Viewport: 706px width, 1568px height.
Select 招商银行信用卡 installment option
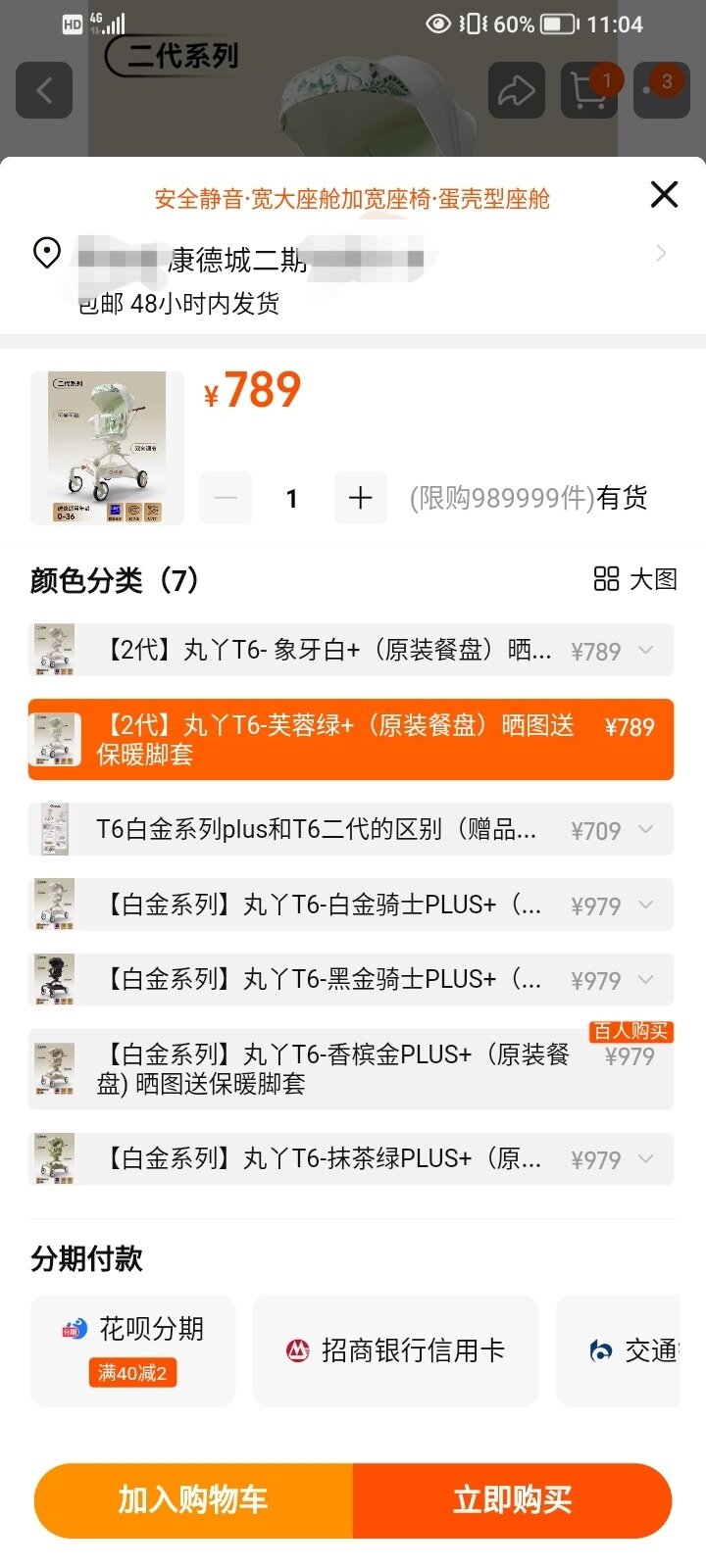point(395,1350)
